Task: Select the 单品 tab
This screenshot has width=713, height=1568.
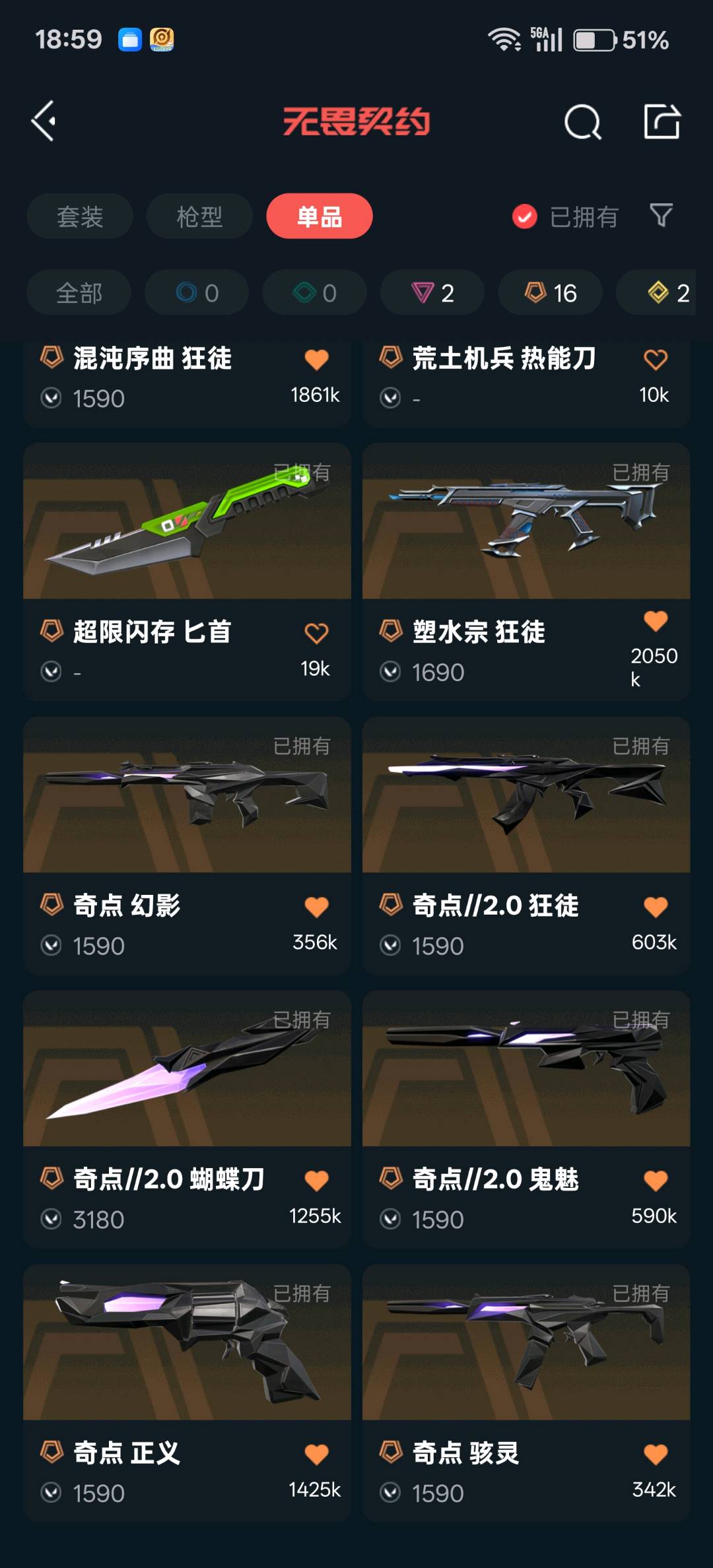Action: coord(320,216)
